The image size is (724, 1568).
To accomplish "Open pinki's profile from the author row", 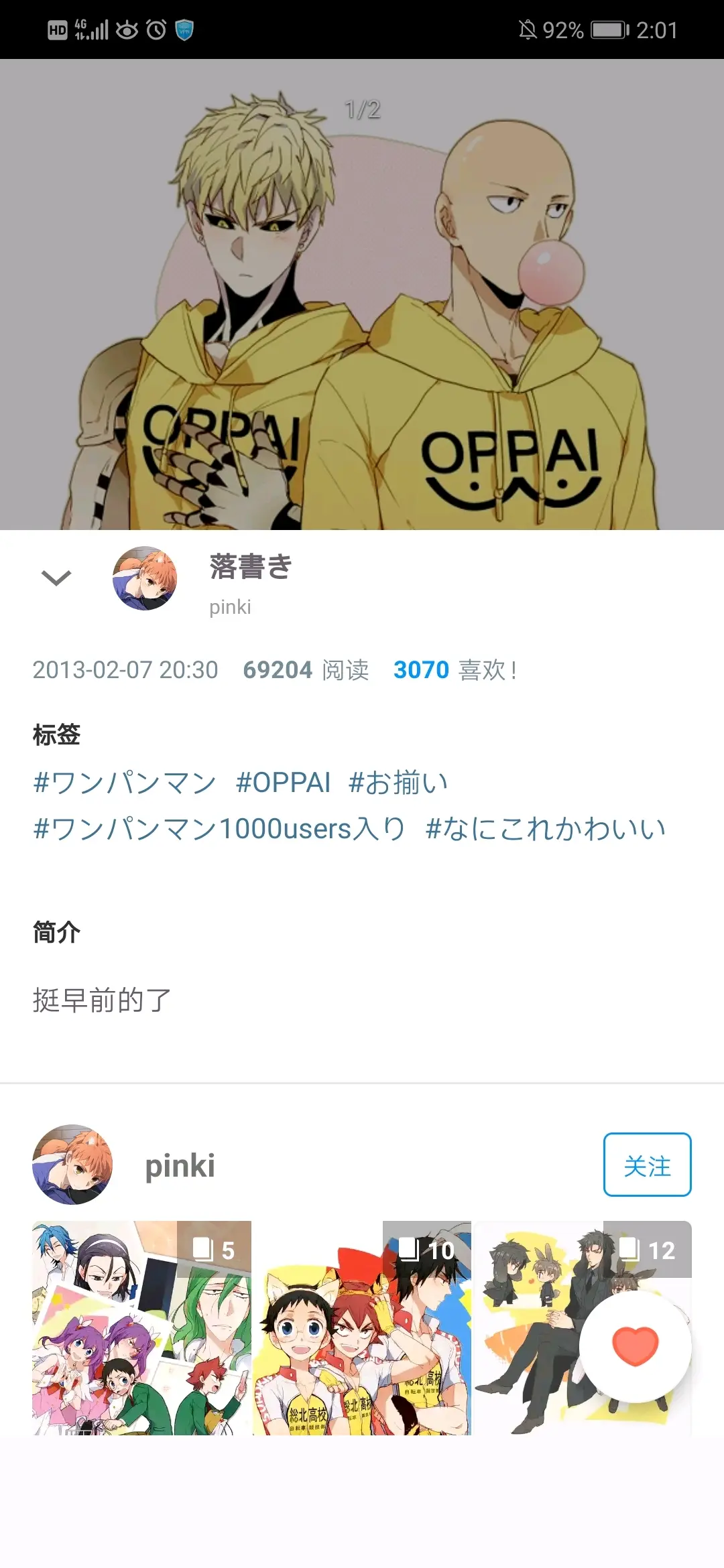I will pyautogui.click(x=180, y=1166).
